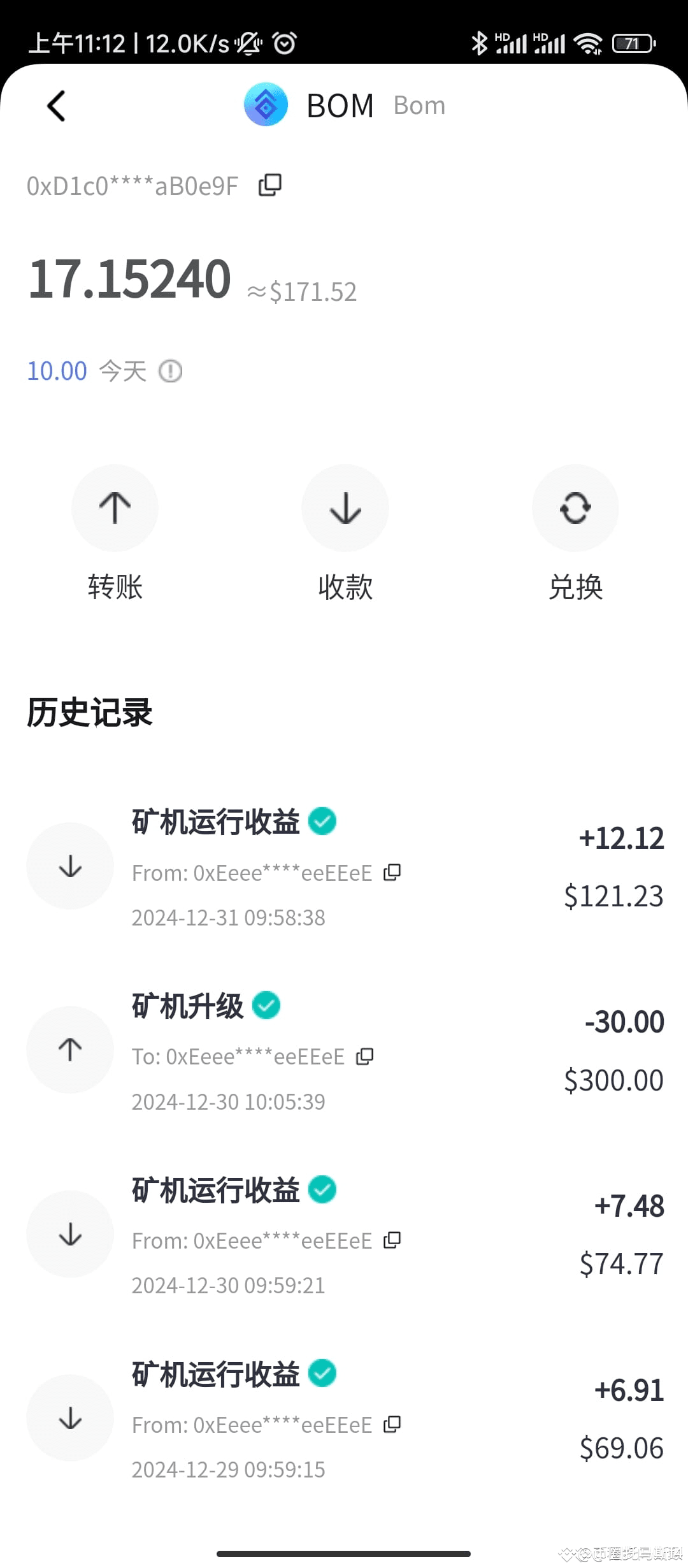Copy the From address in the 2024-12-31 record
688x1568 pixels.
(392, 873)
